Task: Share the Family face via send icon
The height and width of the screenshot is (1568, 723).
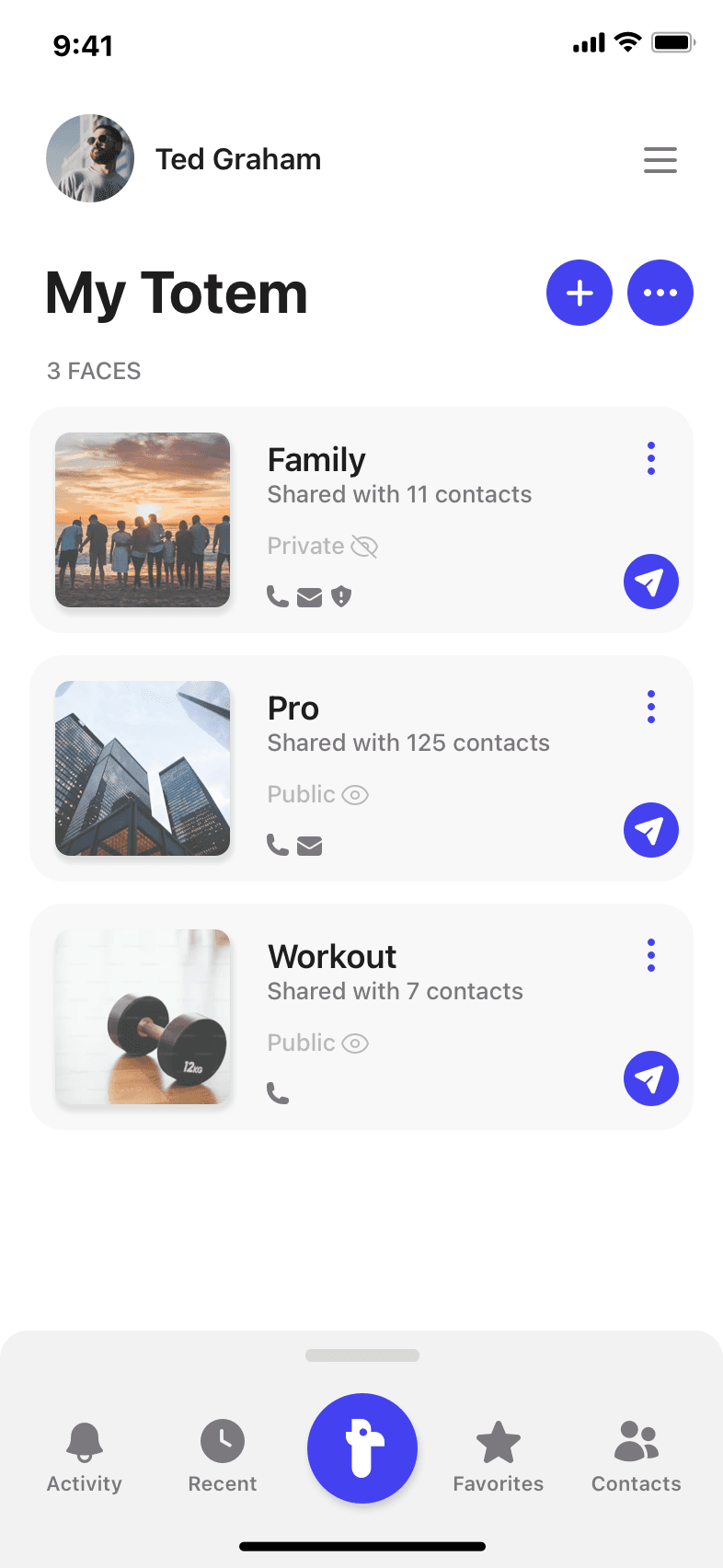Action: point(651,582)
